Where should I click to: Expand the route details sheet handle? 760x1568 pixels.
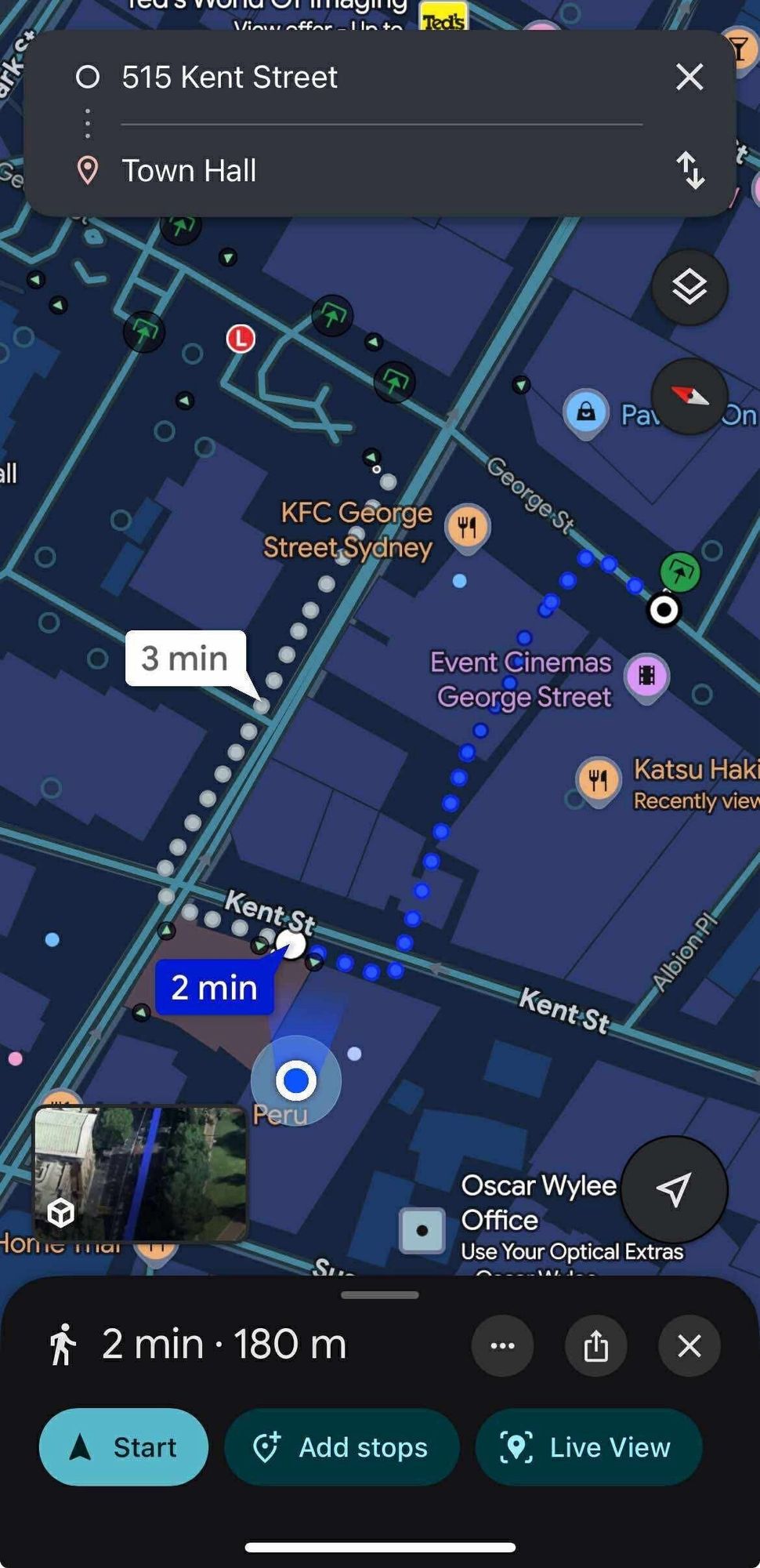pos(380,1295)
